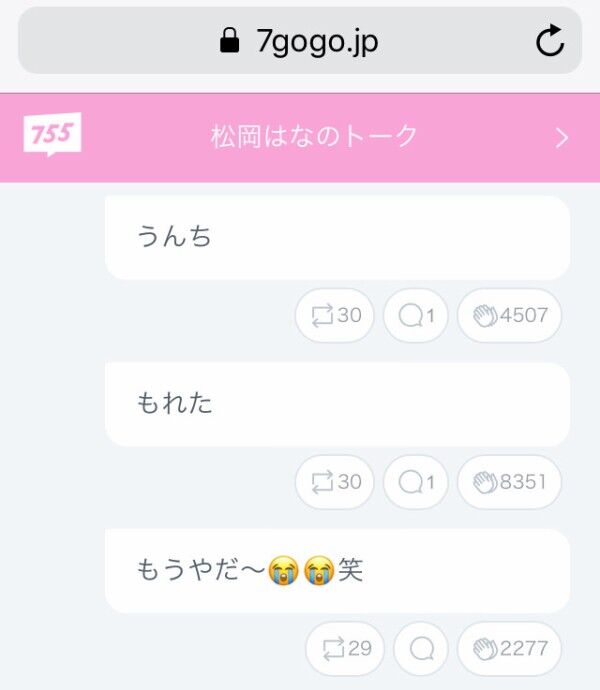
Task: Comment on the もうやだ〜 message
Action: [x=421, y=648]
